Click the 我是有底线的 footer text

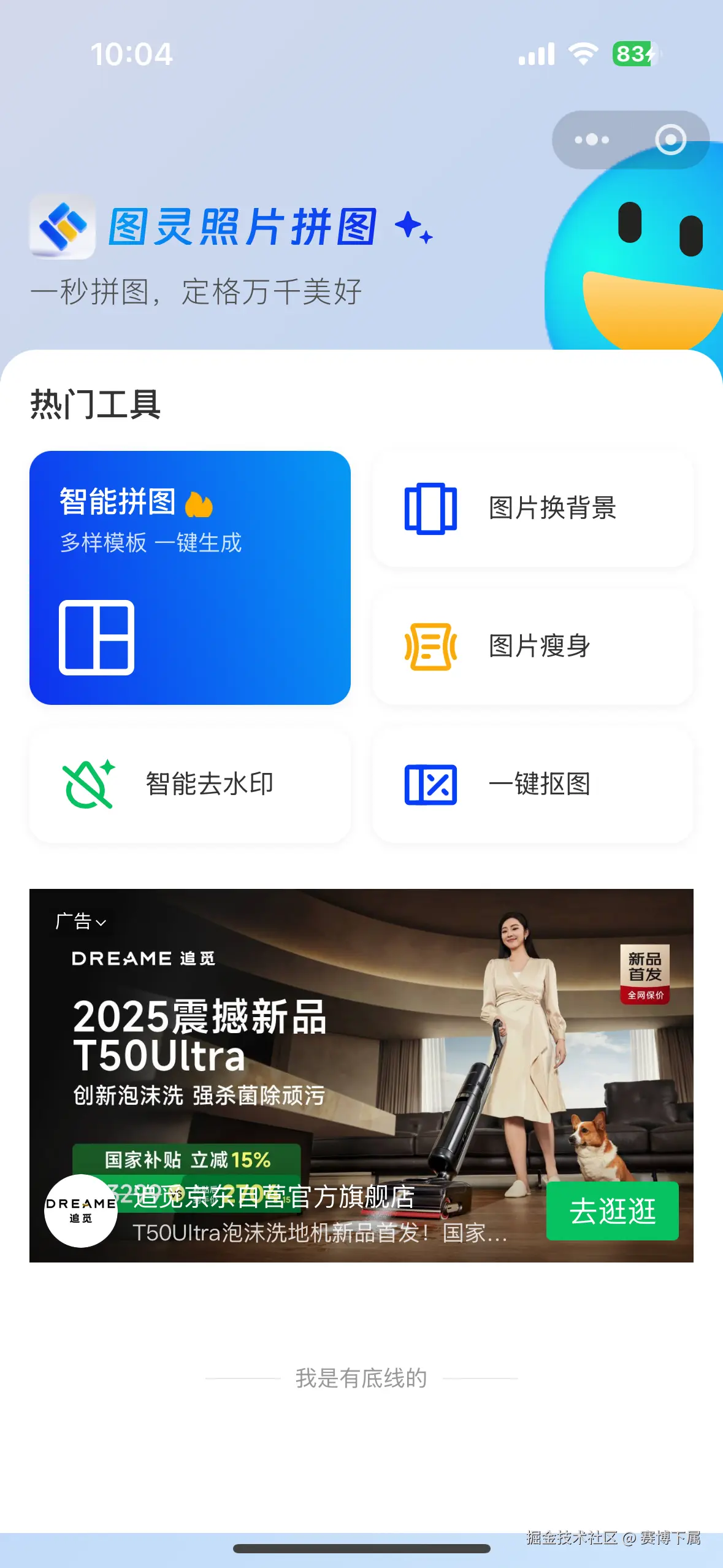click(x=361, y=1378)
